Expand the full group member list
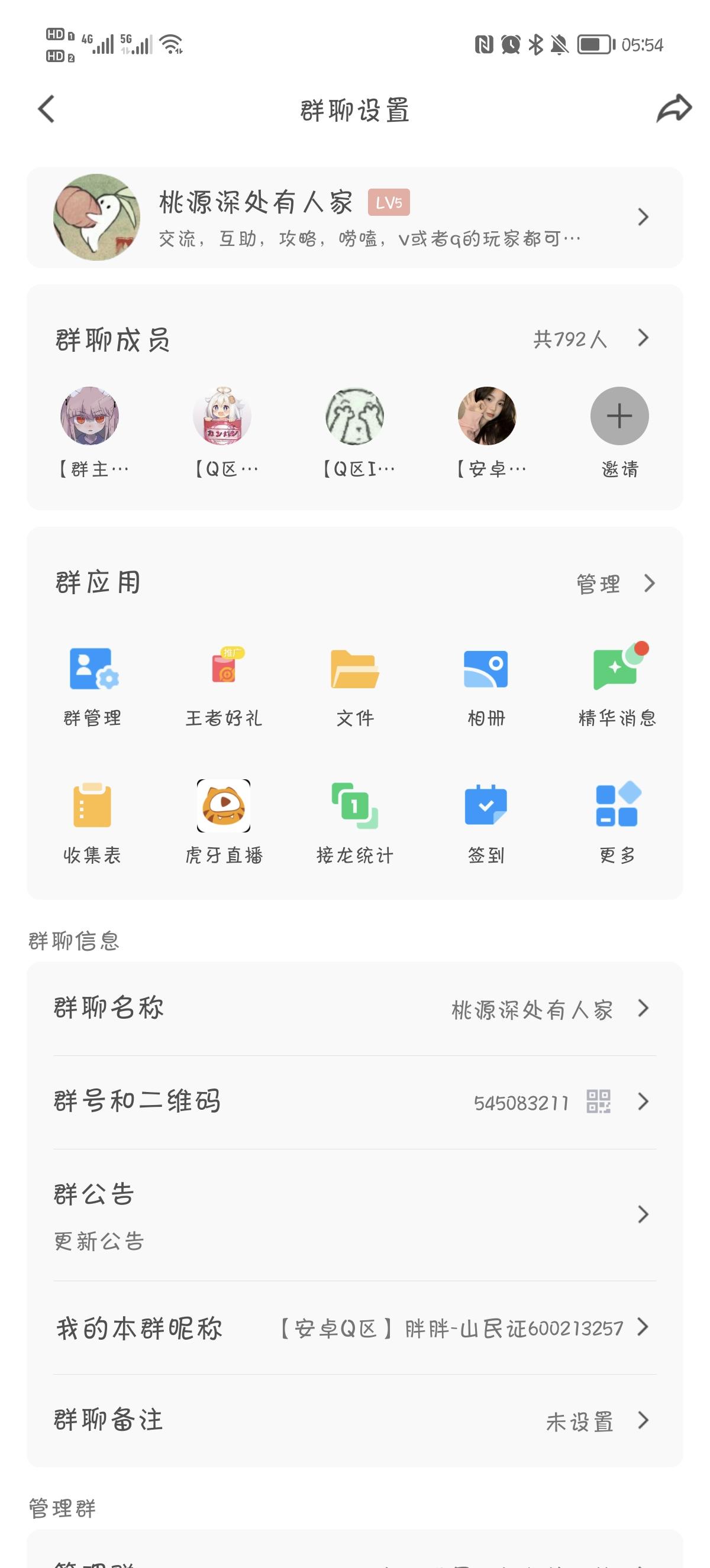 tap(644, 338)
